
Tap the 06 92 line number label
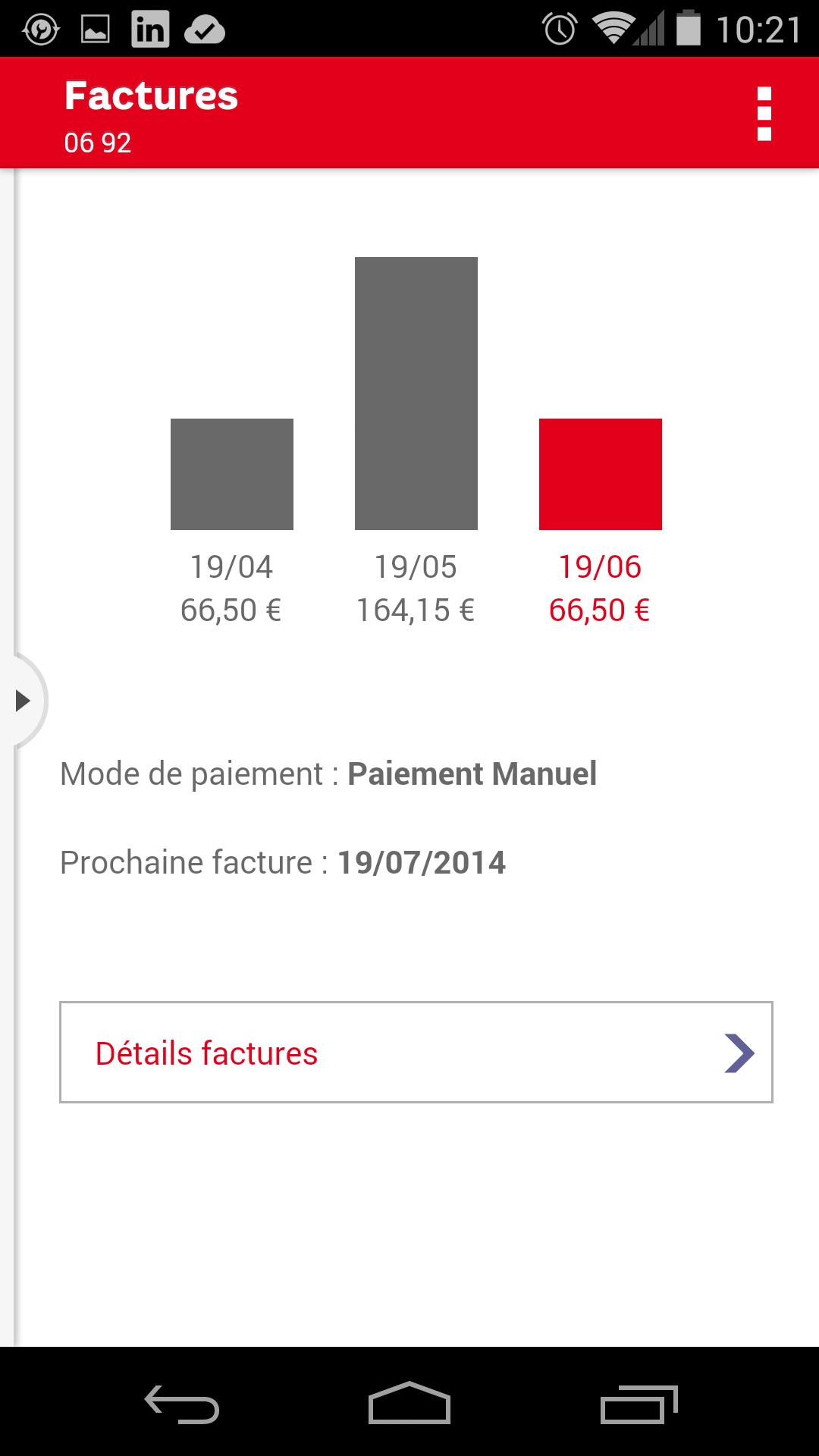point(96,143)
